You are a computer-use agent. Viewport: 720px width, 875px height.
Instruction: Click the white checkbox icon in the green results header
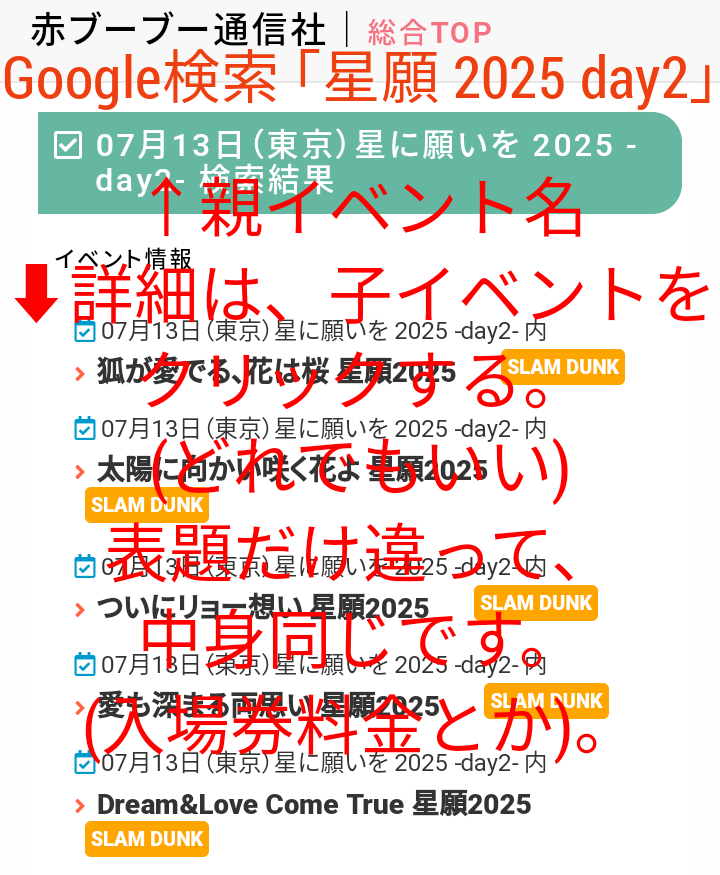coord(67,147)
